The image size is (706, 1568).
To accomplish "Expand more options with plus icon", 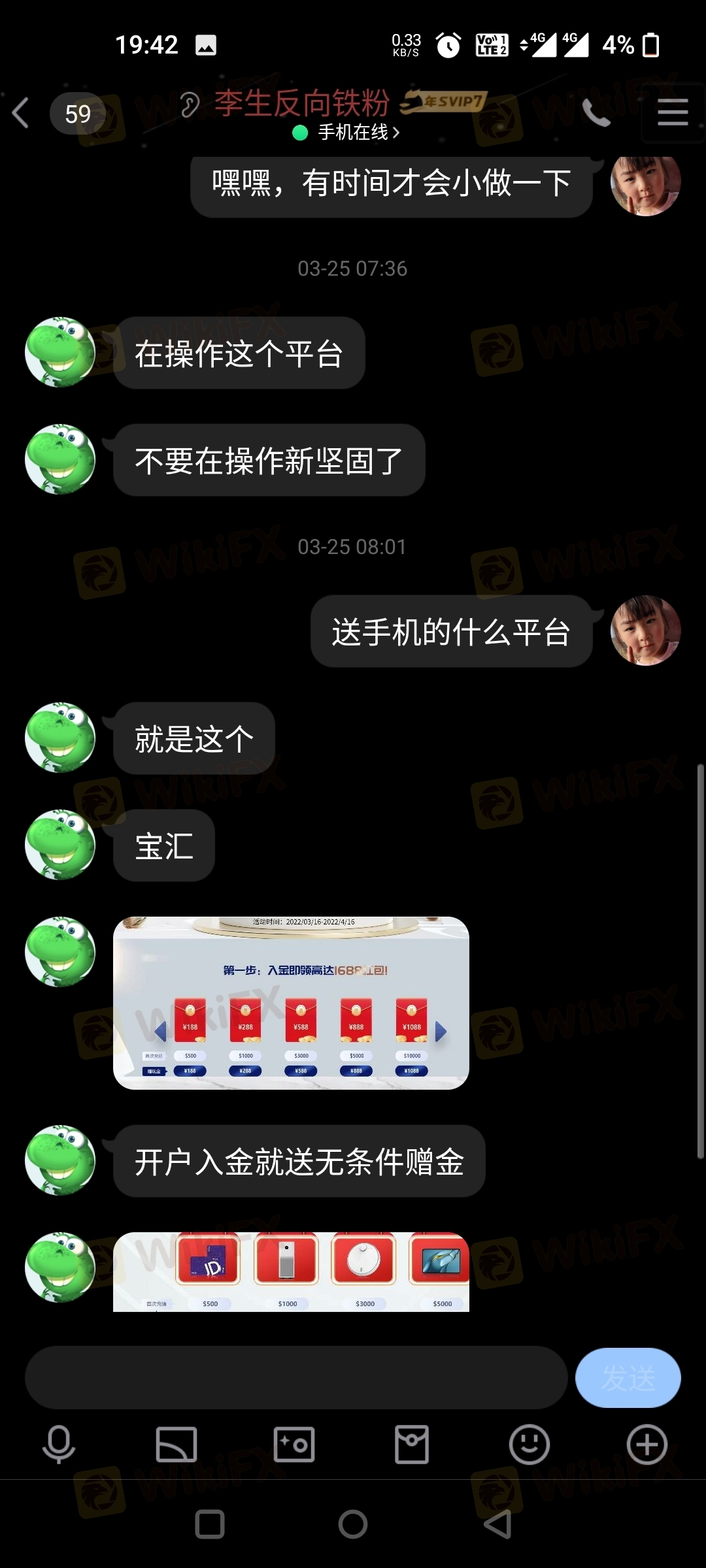I will pos(647,1444).
